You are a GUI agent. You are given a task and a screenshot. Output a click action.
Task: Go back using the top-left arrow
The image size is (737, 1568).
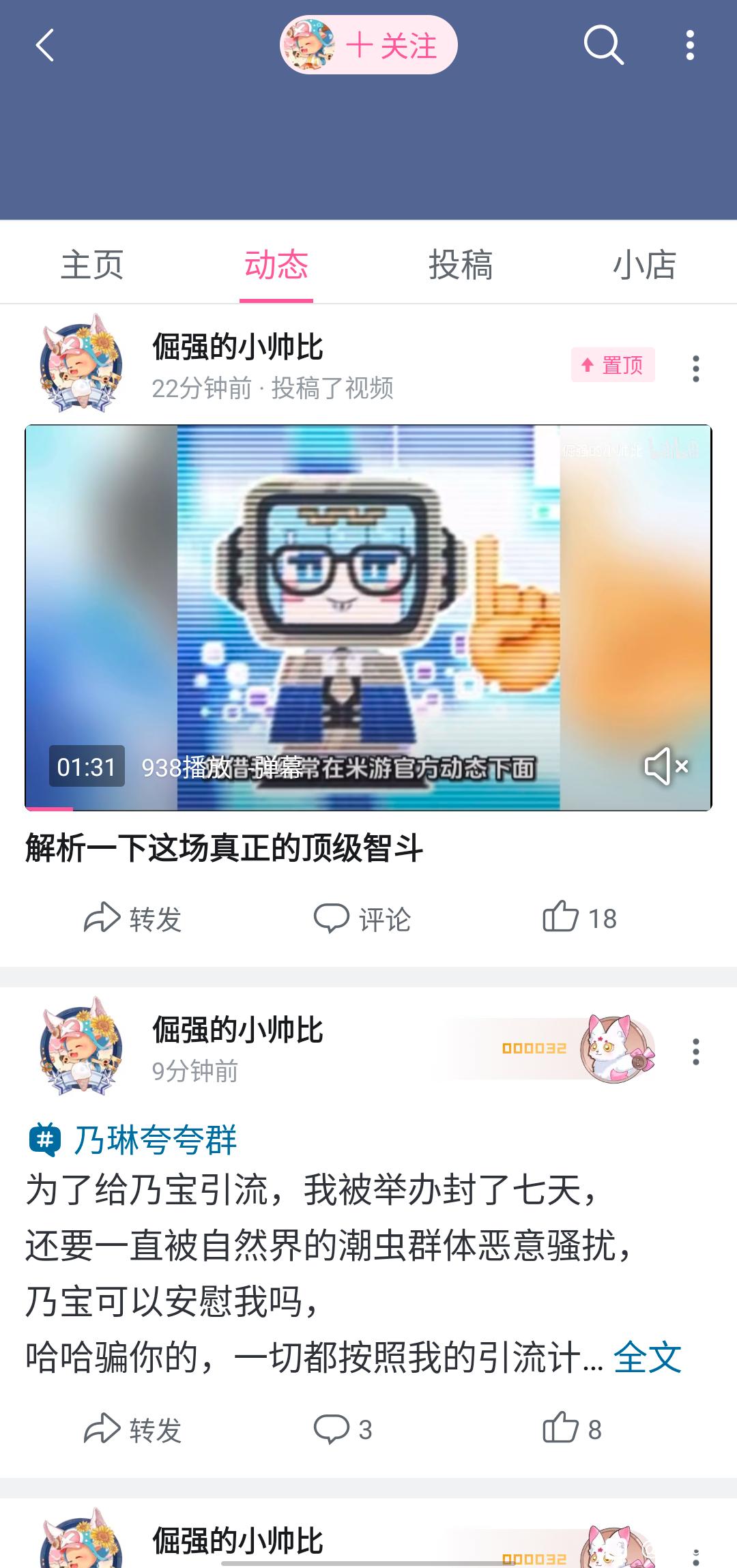coord(45,46)
